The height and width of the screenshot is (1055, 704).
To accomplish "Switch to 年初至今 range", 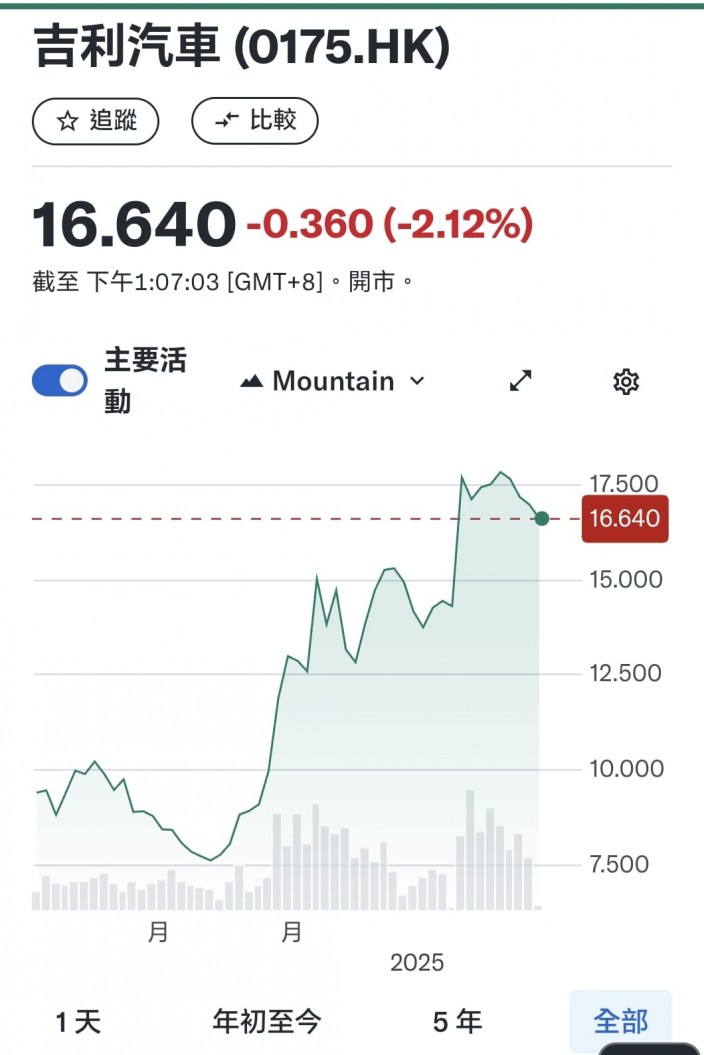I will pos(267,1022).
